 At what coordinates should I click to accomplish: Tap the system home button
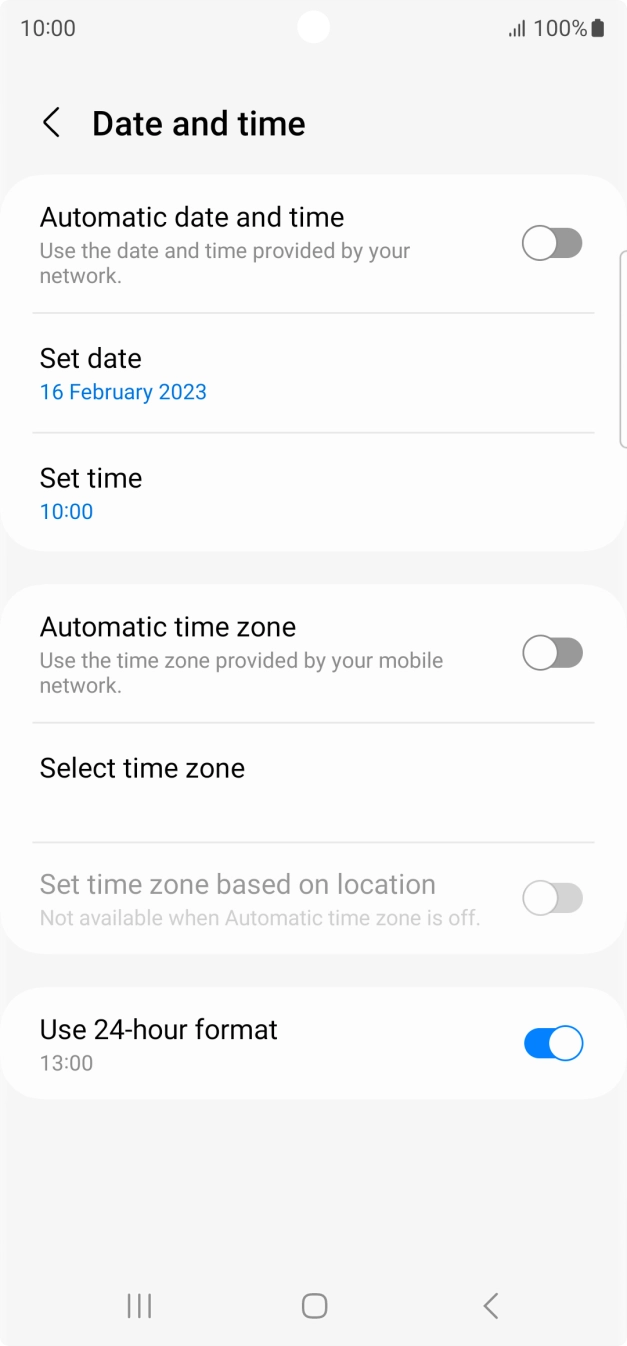314,1305
